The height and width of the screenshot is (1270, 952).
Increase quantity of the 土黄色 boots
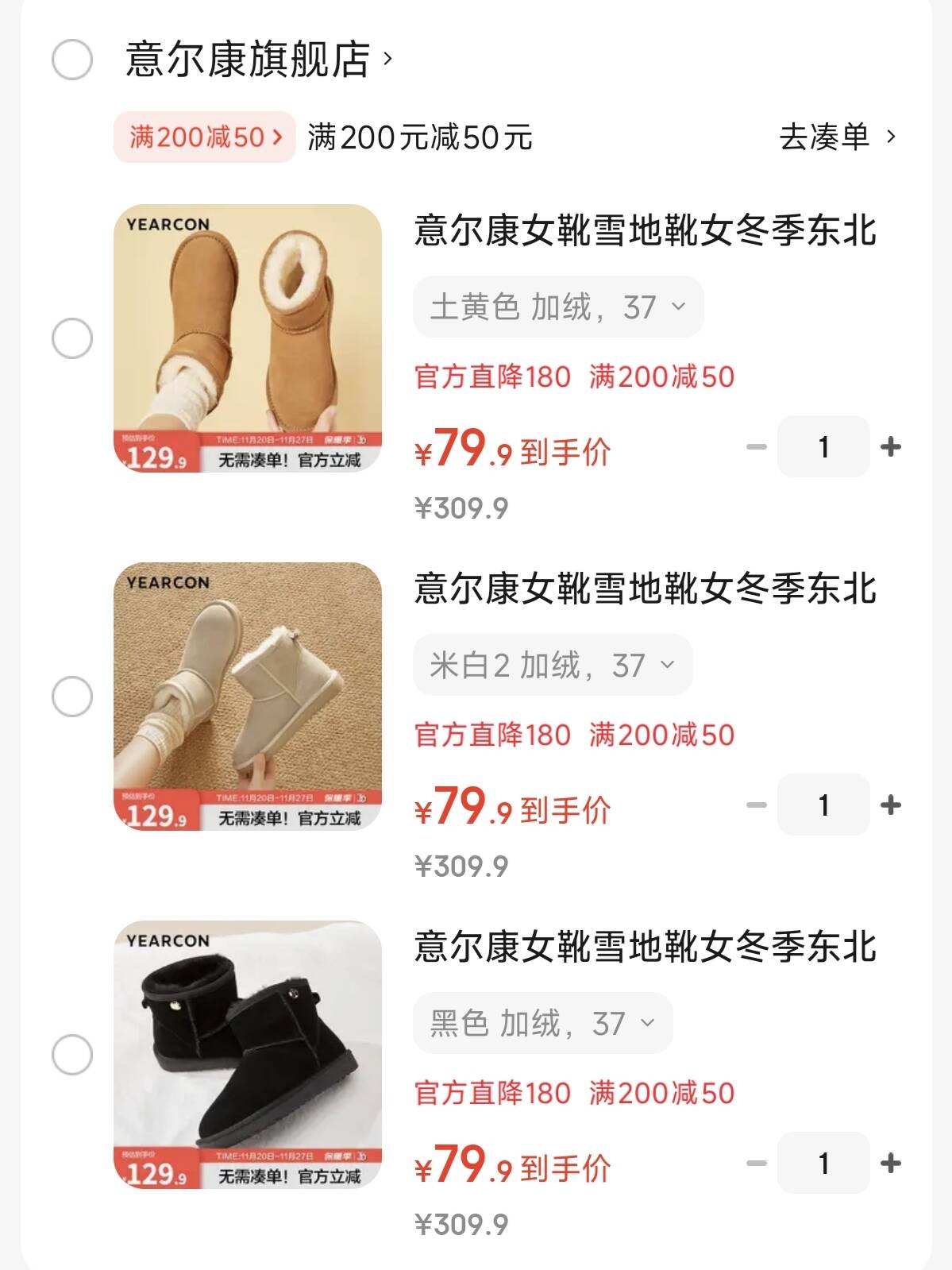pos(891,446)
